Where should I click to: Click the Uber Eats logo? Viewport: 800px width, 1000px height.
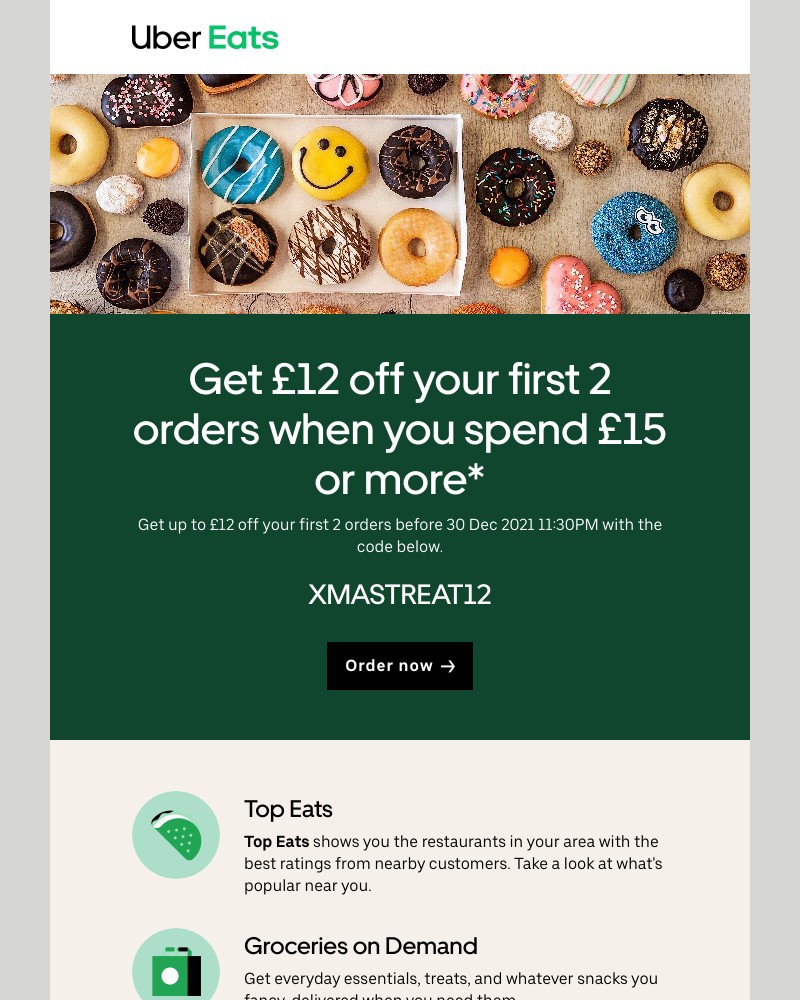coord(204,37)
